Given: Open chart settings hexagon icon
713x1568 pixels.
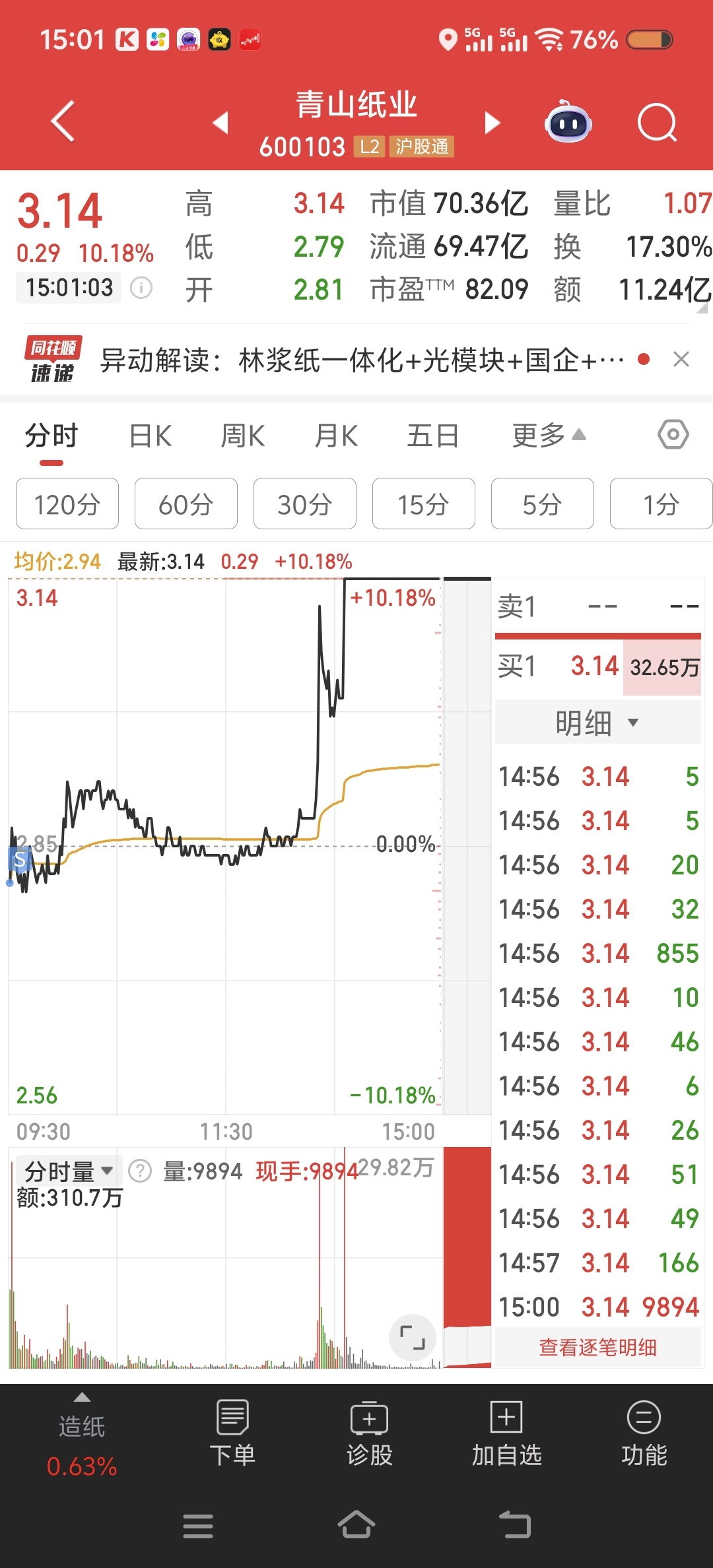Looking at the screenshot, I should pyautogui.click(x=673, y=435).
